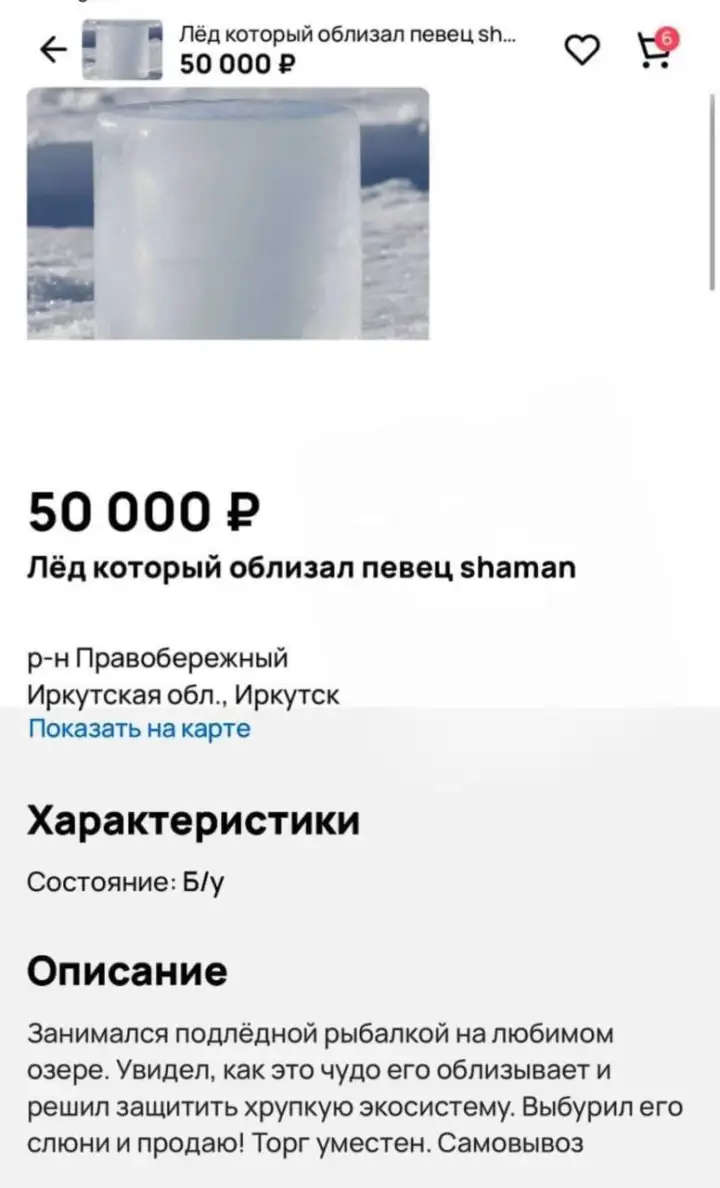The image size is (720, 1188).
Task: Select the district 'р-н Правобережный'
Action: [157, 658]
